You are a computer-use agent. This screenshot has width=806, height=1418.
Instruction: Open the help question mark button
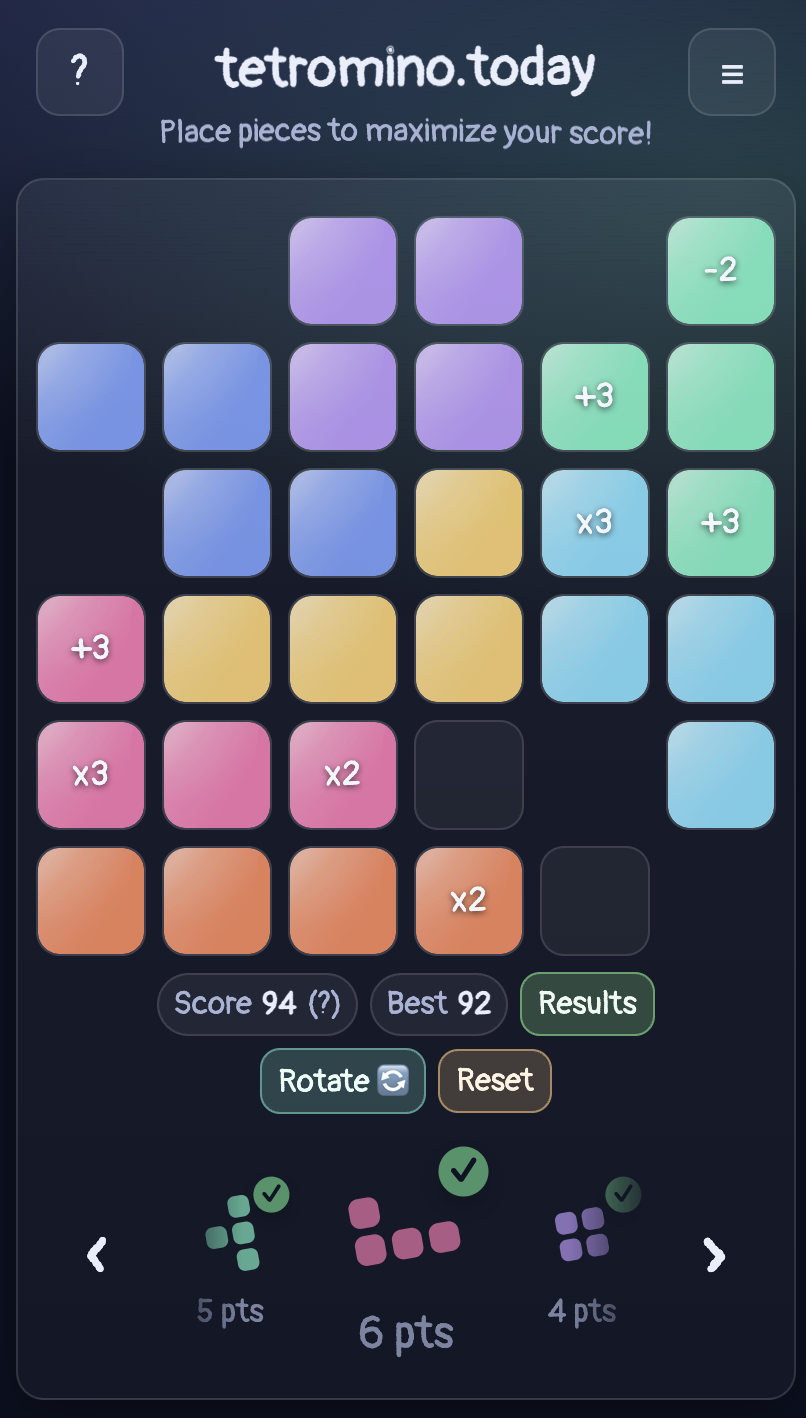[x=80, y=72]
